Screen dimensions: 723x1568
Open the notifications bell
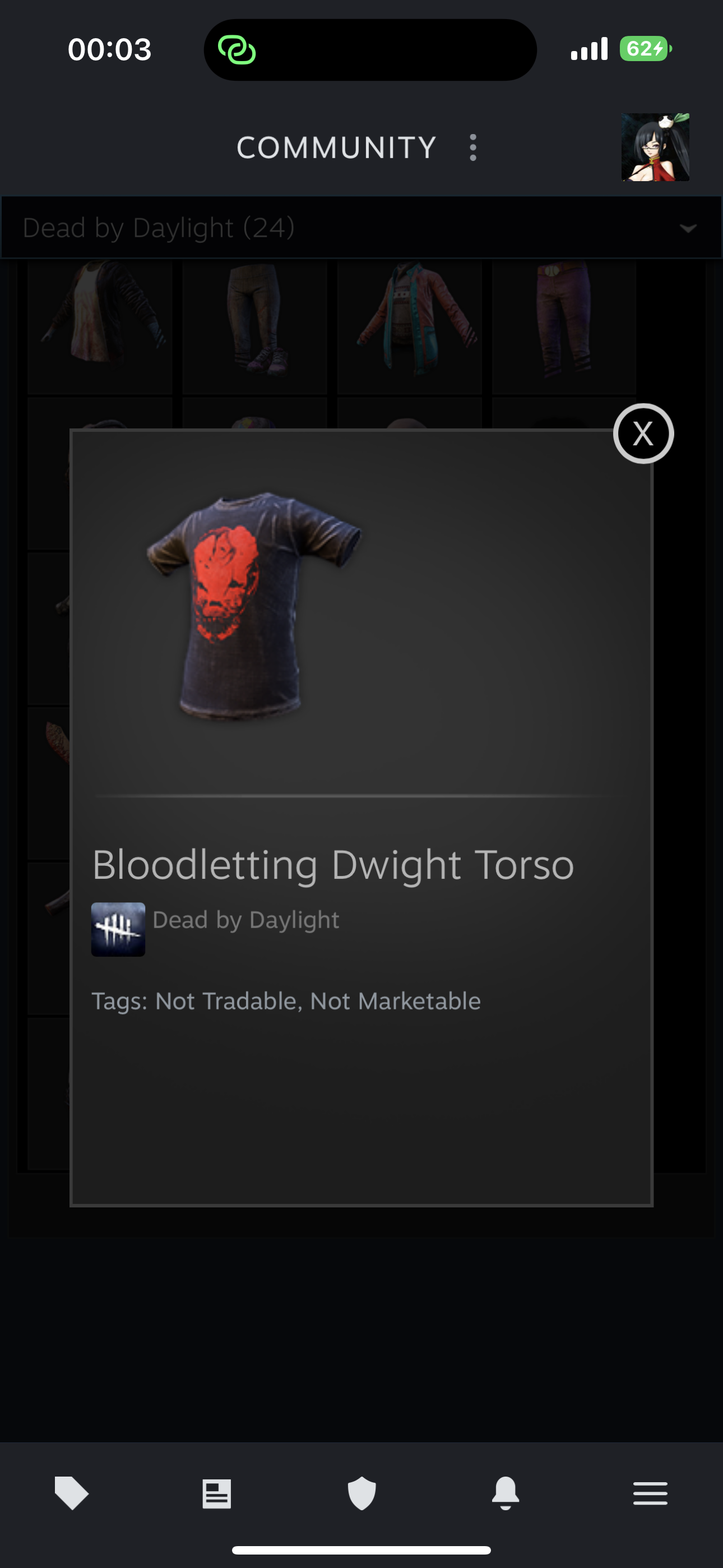coord(506,1493)
